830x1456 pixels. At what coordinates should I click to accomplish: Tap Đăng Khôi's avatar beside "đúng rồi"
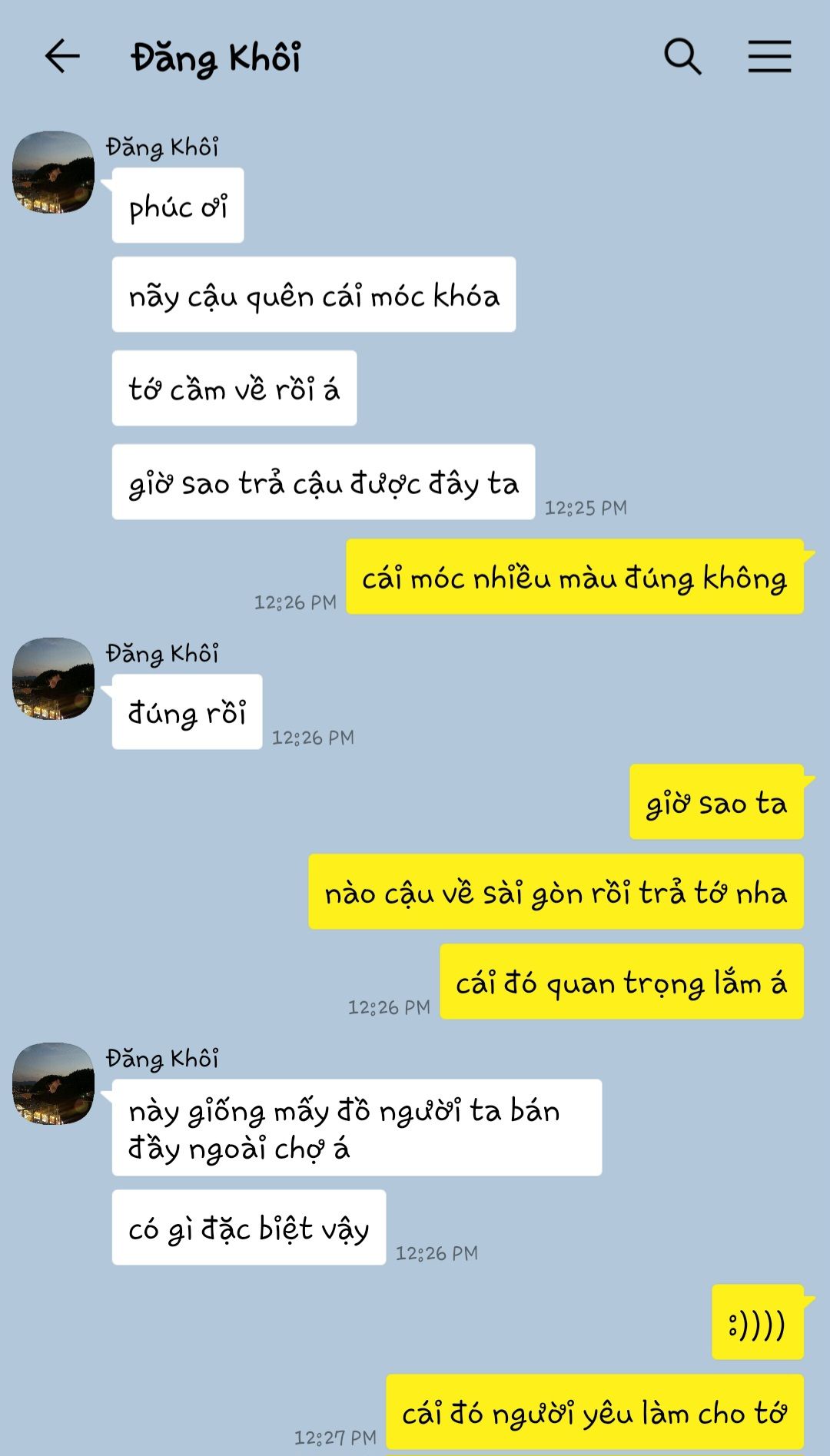[53, 678]
